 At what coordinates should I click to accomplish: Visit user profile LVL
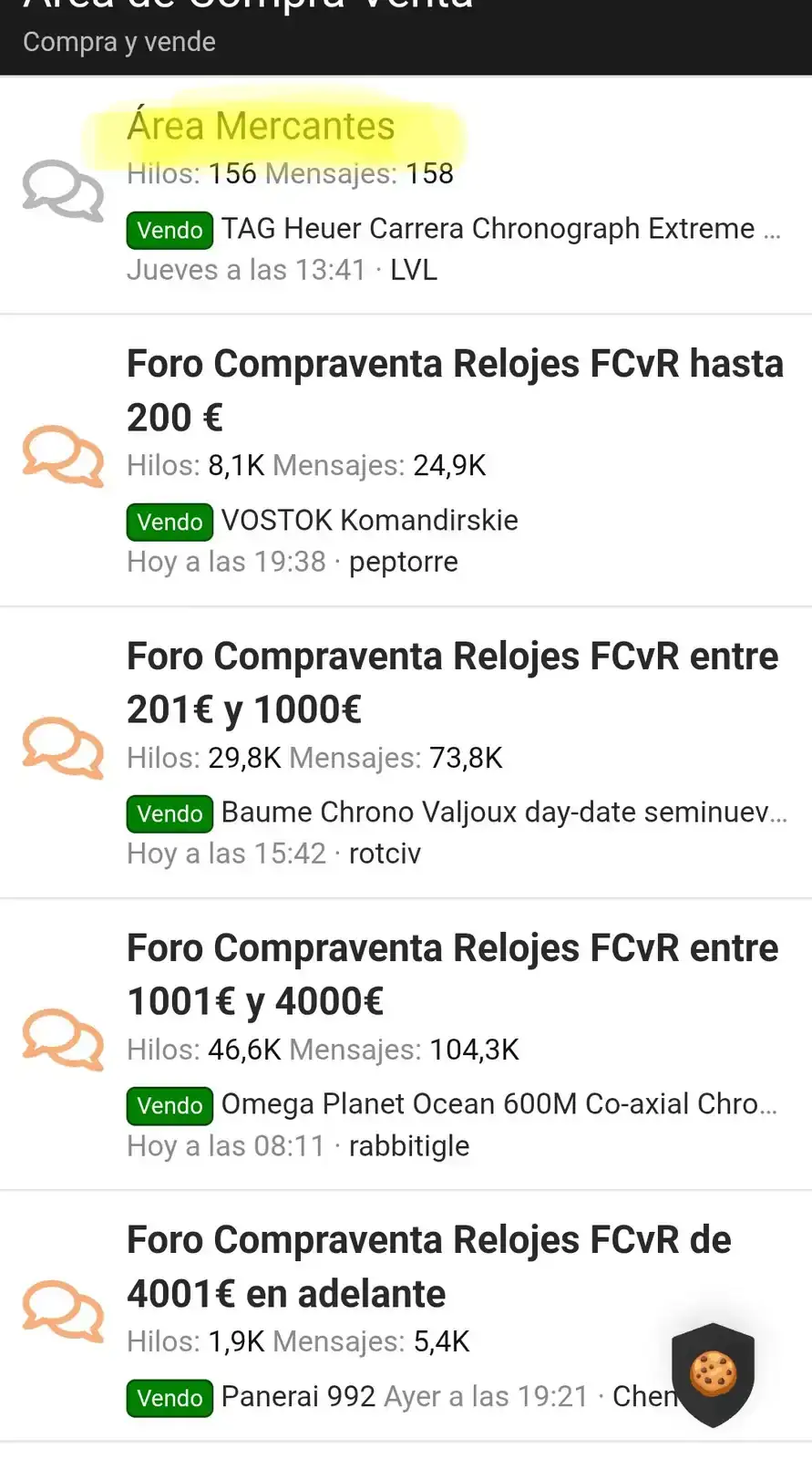(x=413, y=270)
